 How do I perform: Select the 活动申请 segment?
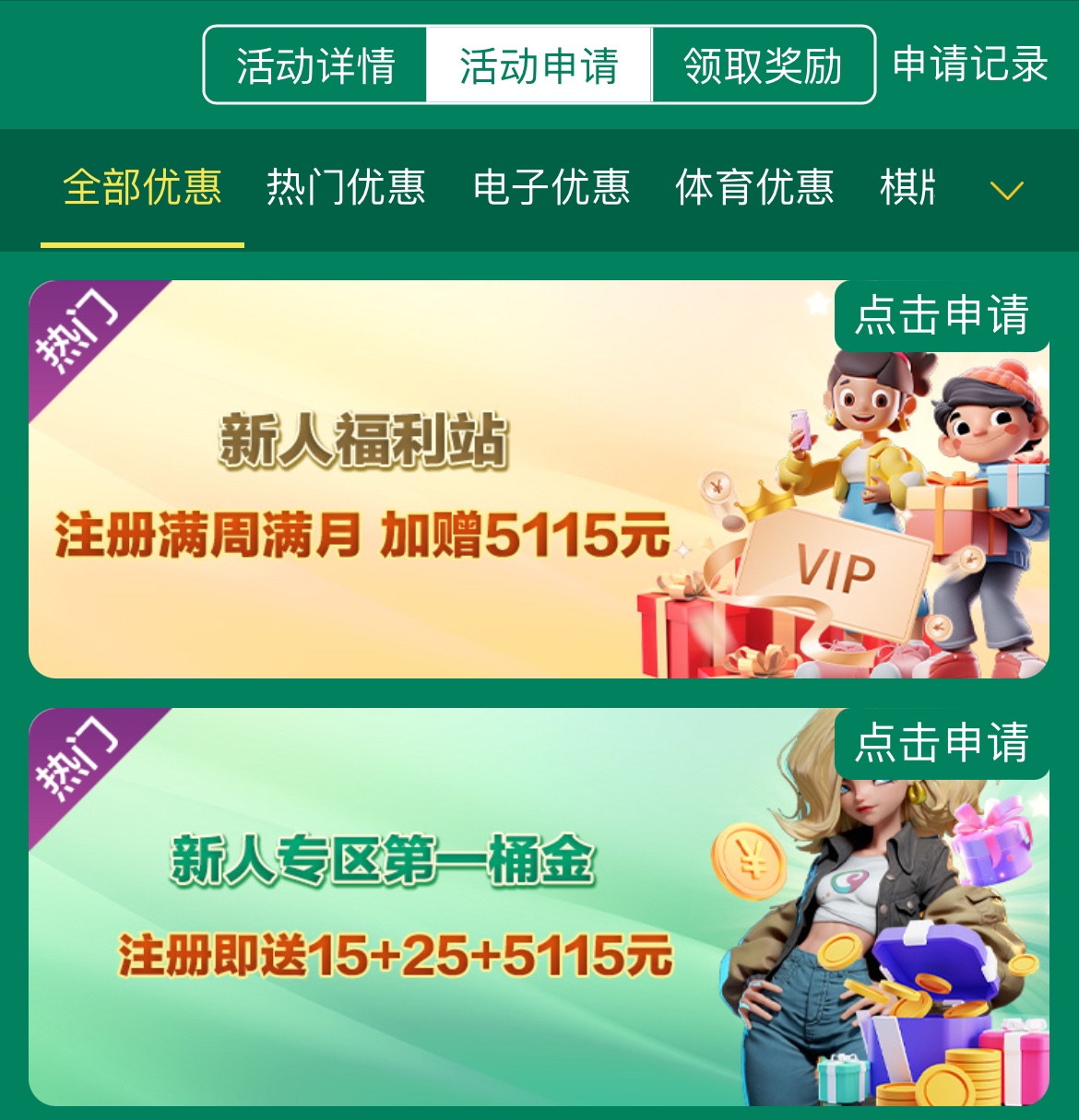click(x=539, y=65)
